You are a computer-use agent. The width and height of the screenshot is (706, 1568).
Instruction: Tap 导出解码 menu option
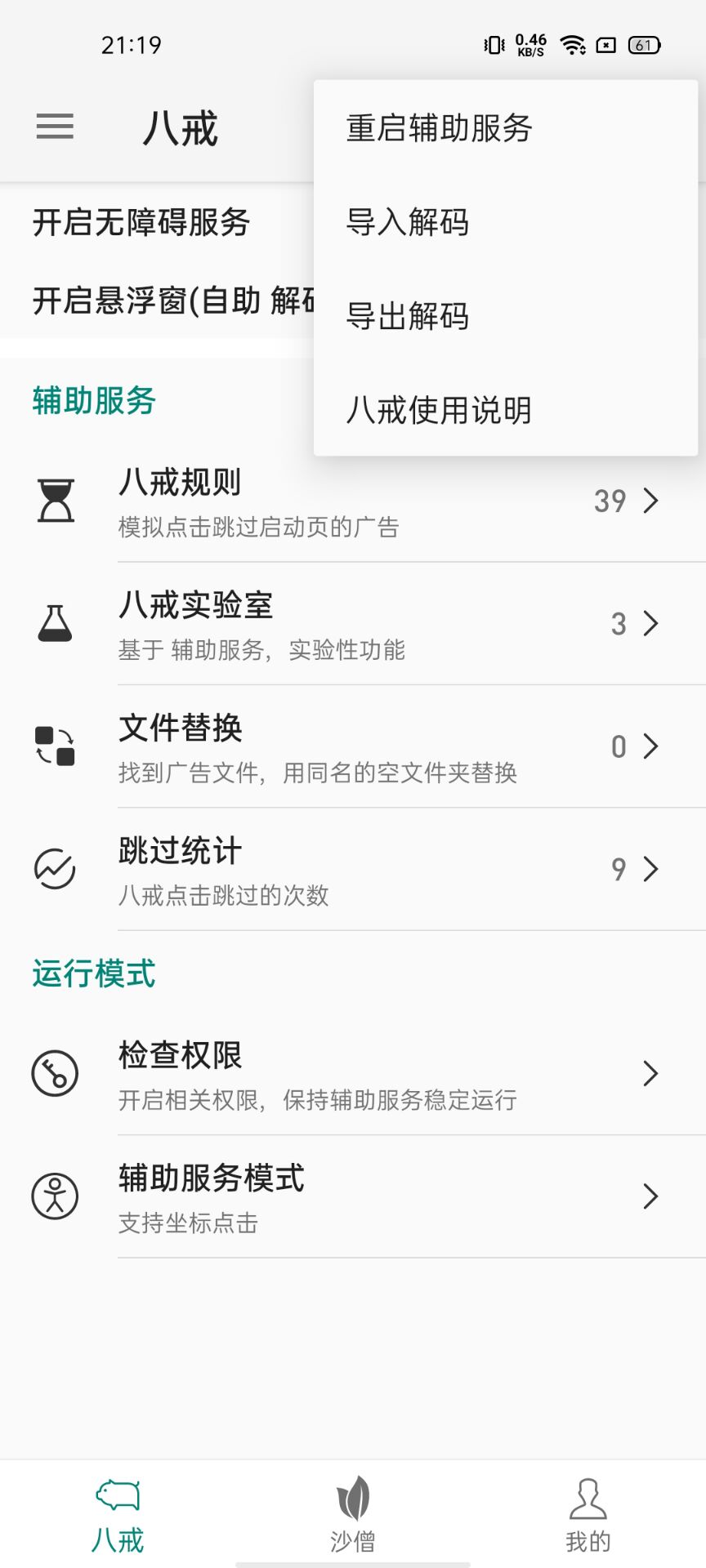(x=506, y=316)
